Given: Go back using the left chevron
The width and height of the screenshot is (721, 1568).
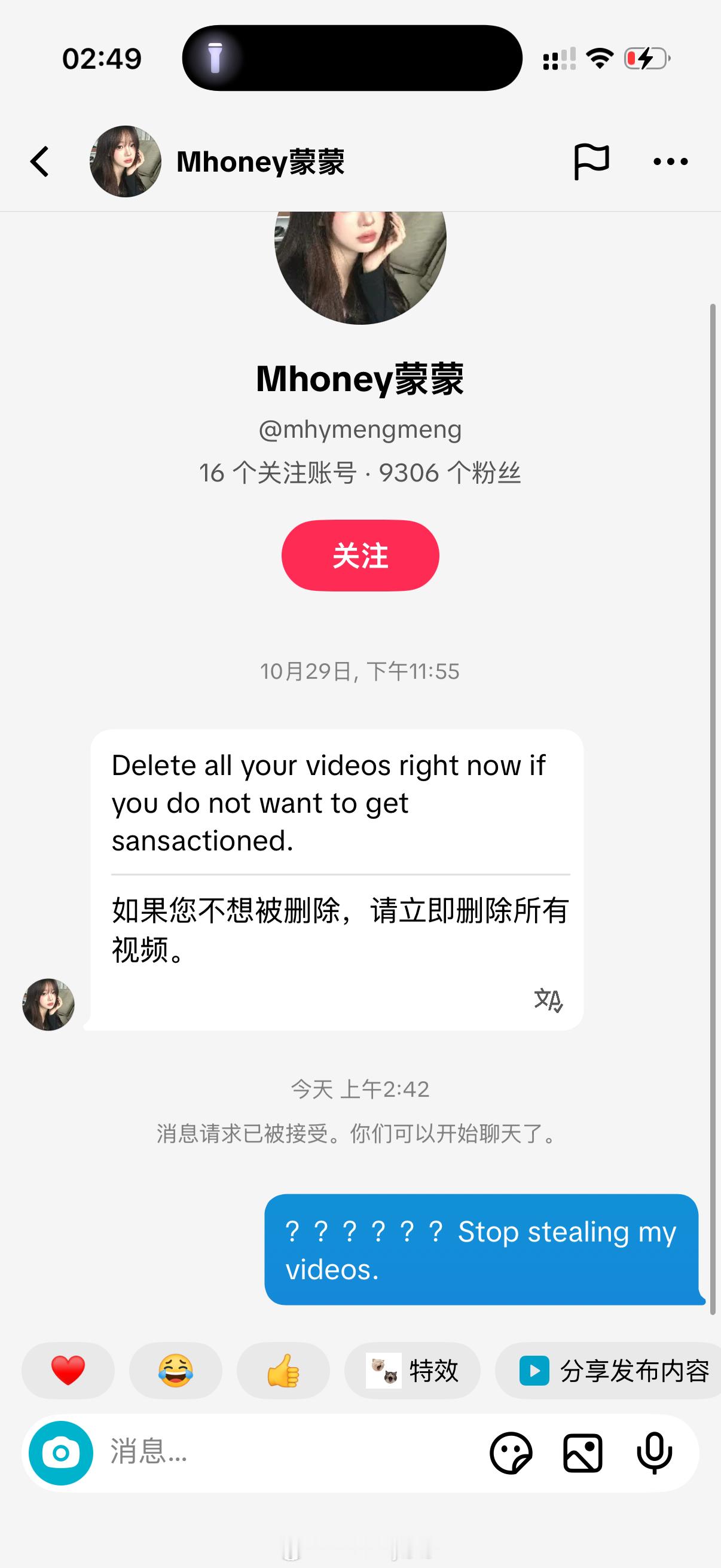Looking at the screenshot, I should [x=40, y=161].
